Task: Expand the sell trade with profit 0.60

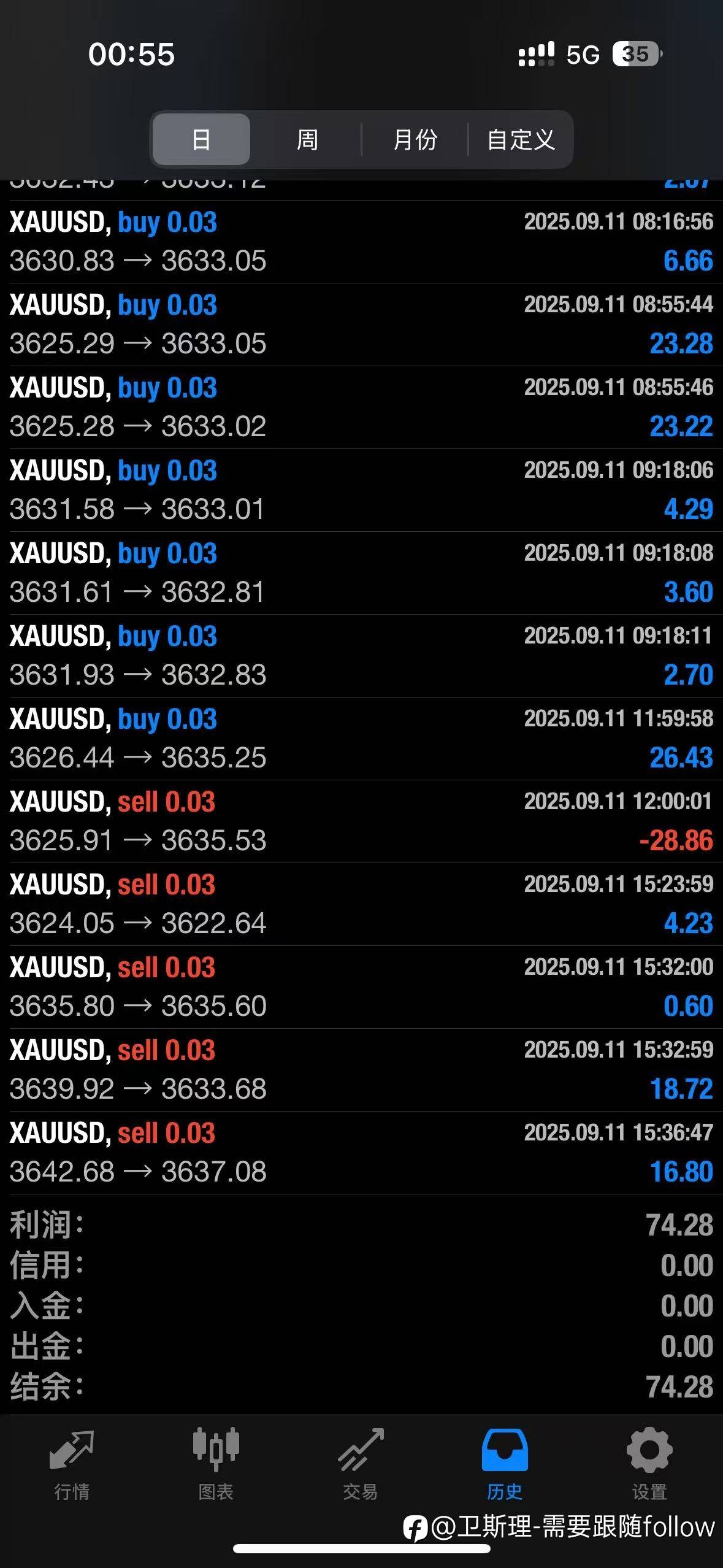Action: 361,987
